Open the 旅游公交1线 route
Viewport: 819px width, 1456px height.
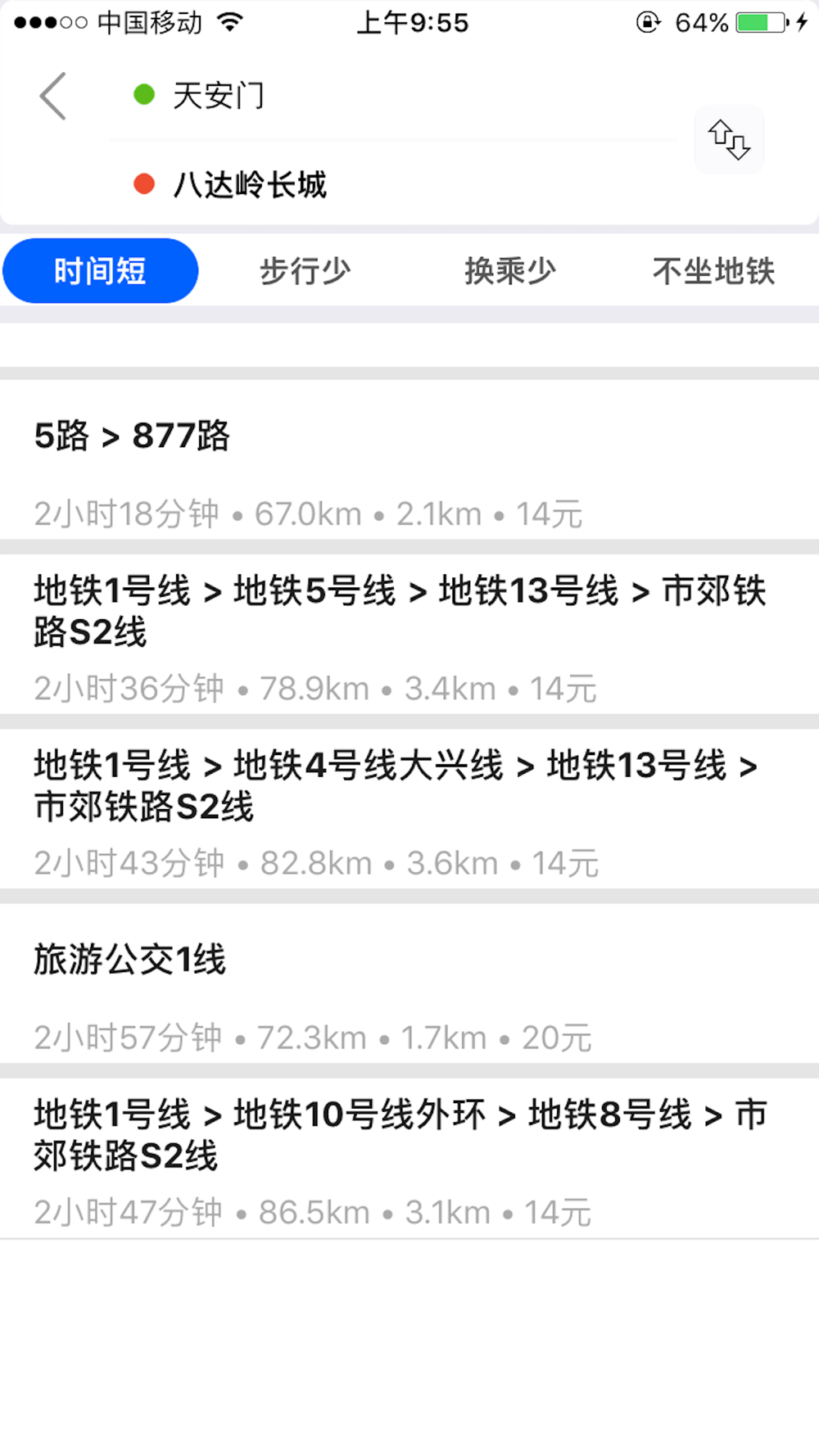[x=409, y=987]
